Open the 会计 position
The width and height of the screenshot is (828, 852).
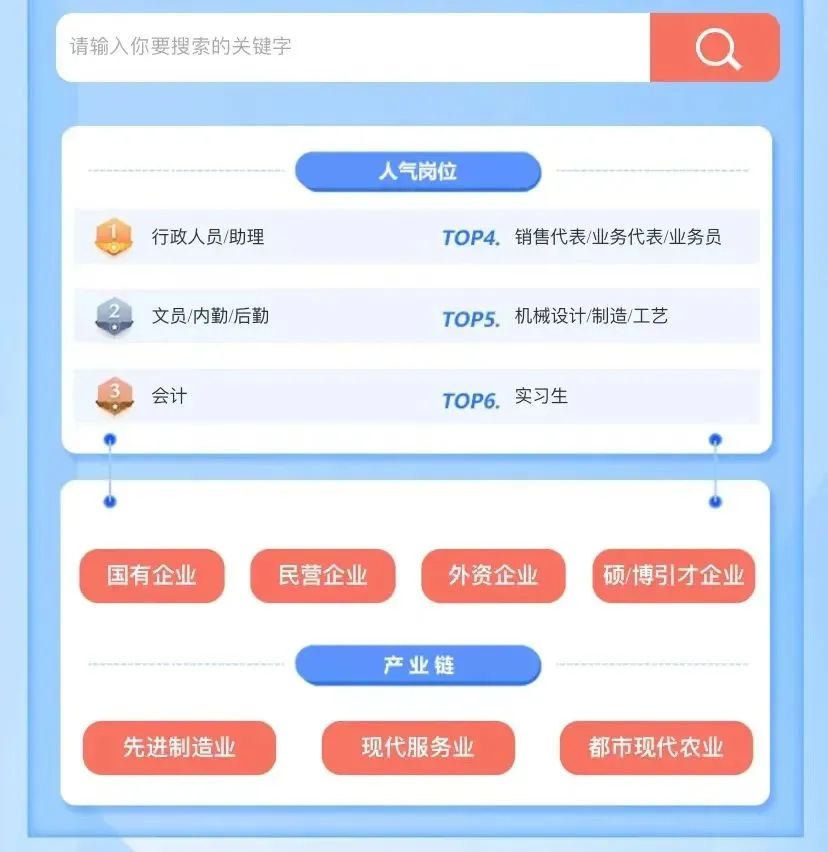pos(170,396)
